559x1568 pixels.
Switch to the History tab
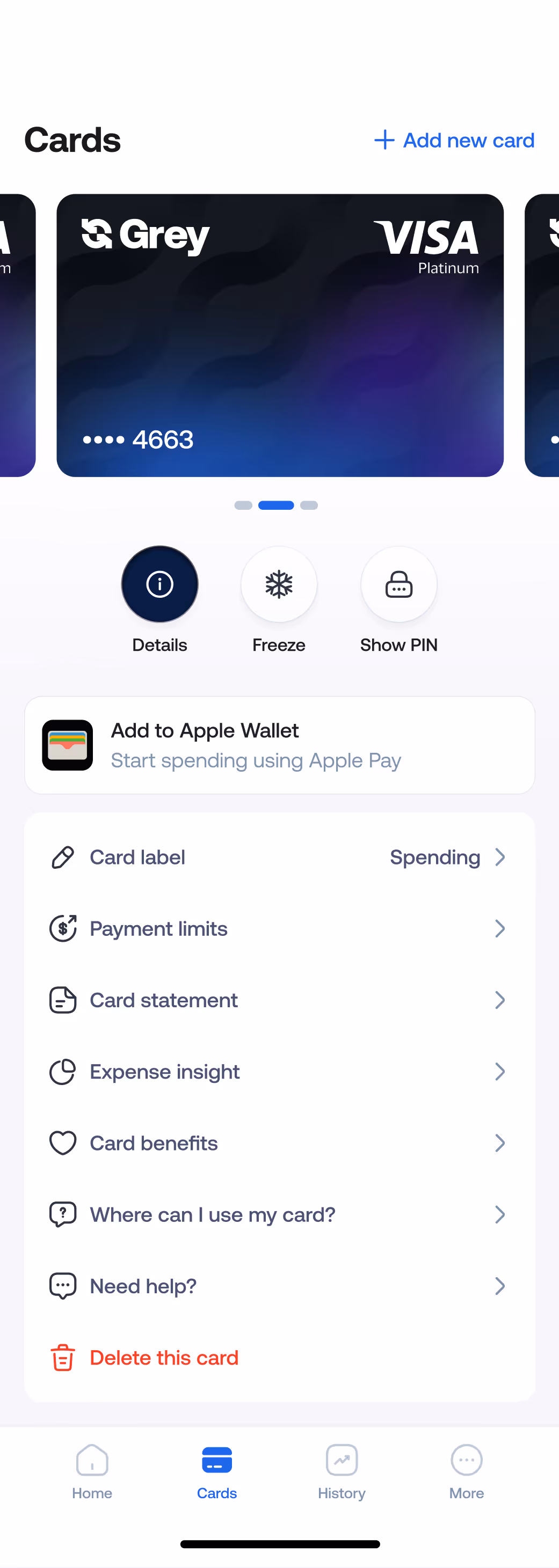point(342,1472)
